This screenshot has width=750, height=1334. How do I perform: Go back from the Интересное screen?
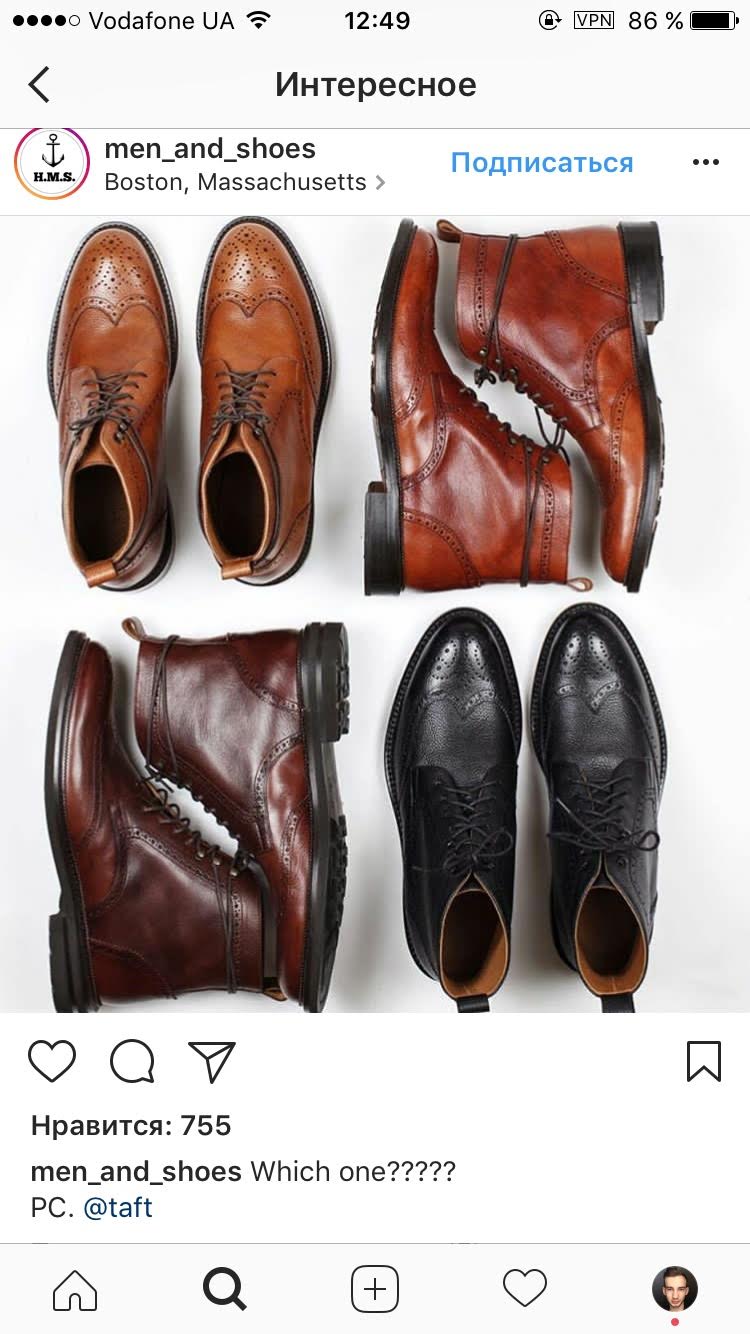[39, 85]
